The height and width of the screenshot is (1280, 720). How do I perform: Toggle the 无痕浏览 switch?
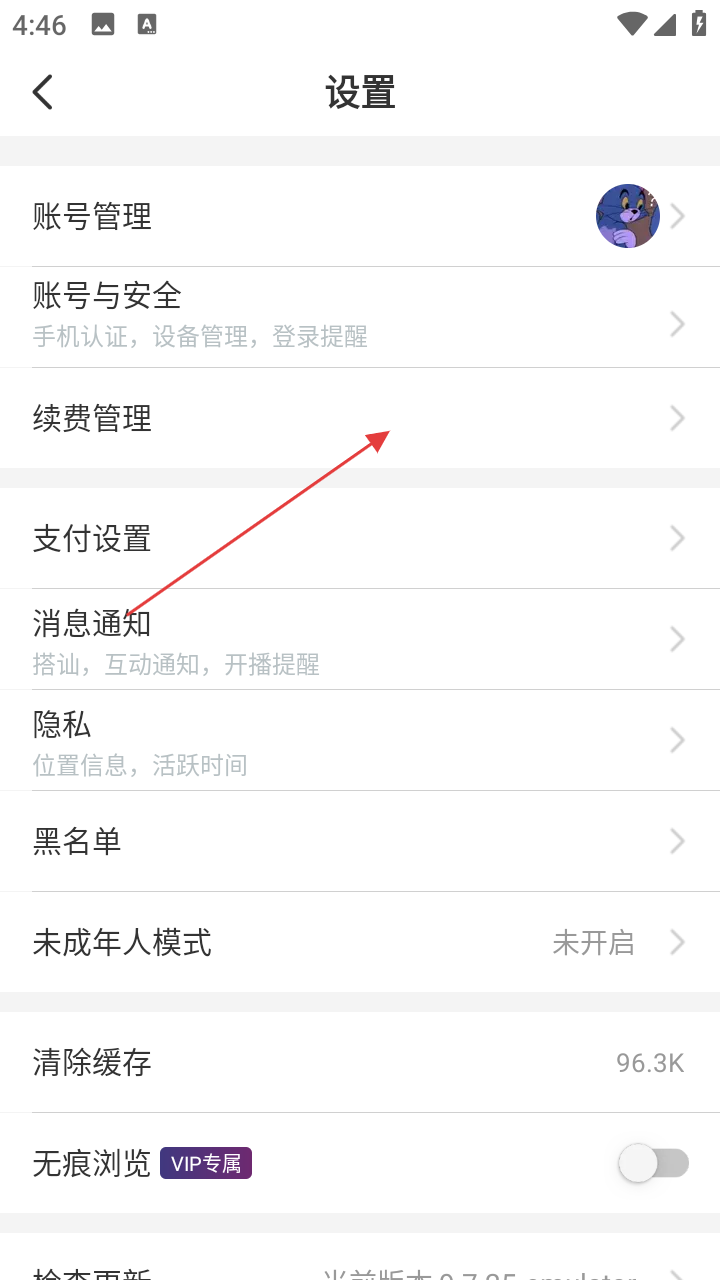pos(653,1163)
